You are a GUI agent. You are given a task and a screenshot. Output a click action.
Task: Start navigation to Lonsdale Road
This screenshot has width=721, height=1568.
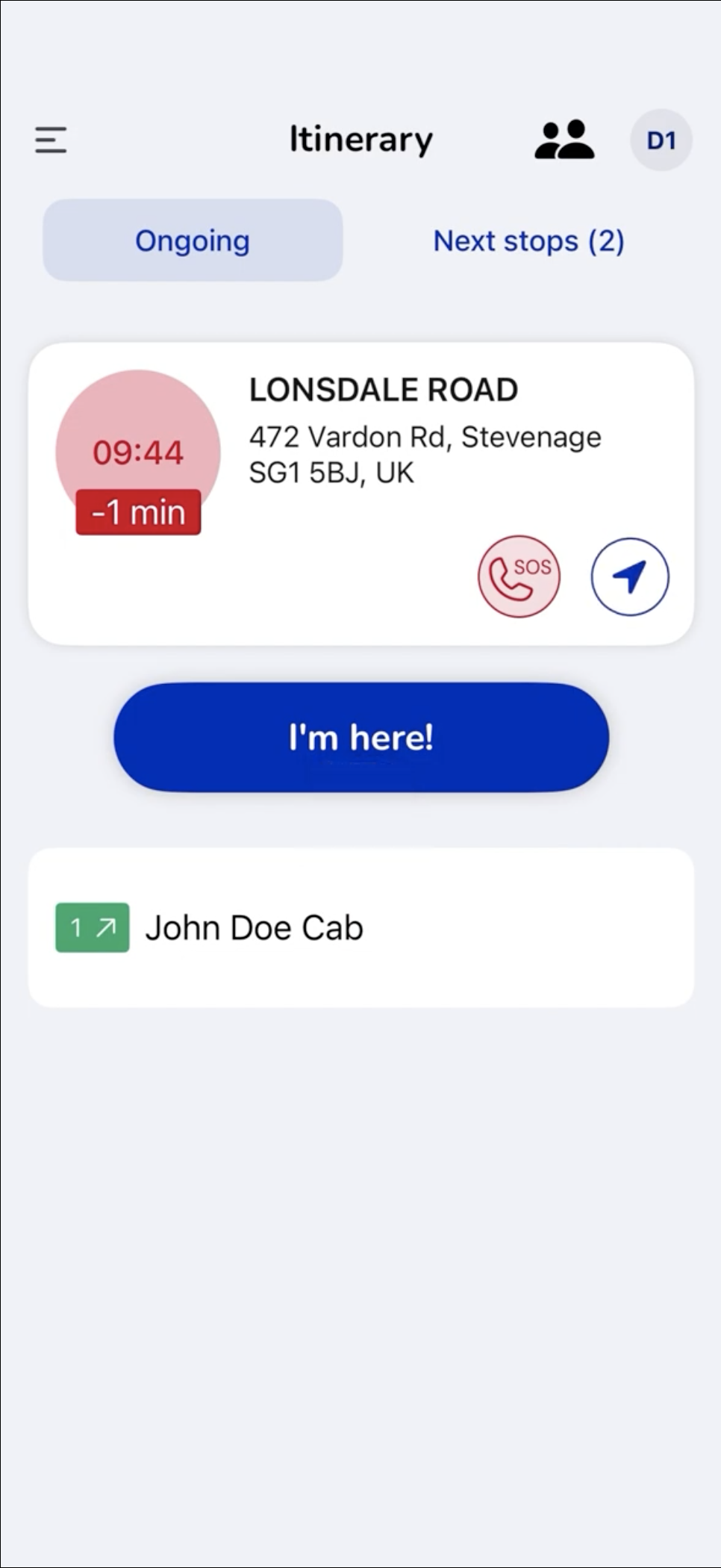tap(630, 576)
